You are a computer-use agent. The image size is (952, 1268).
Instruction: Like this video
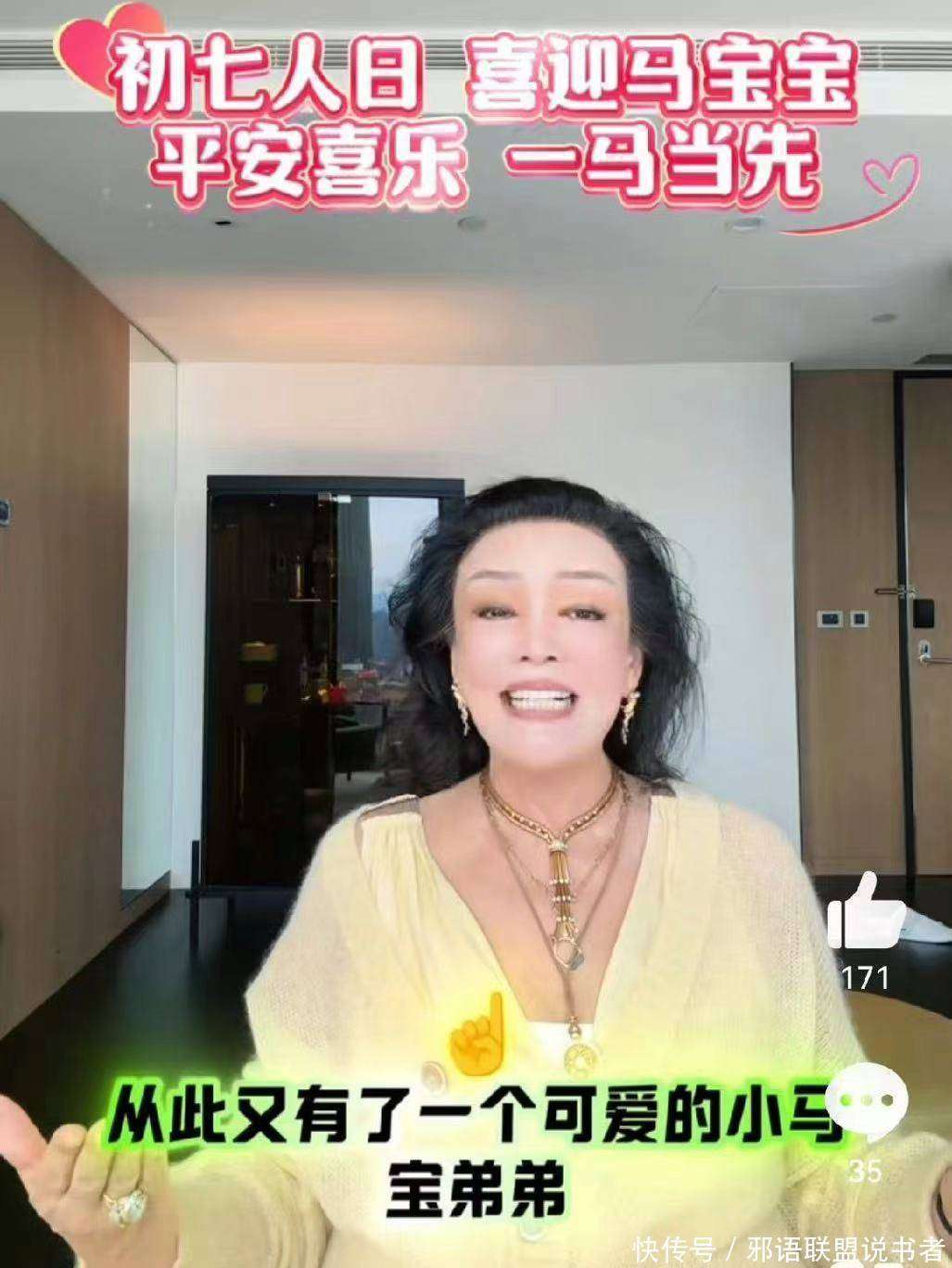pyautogui.click(x=864, y=912)
